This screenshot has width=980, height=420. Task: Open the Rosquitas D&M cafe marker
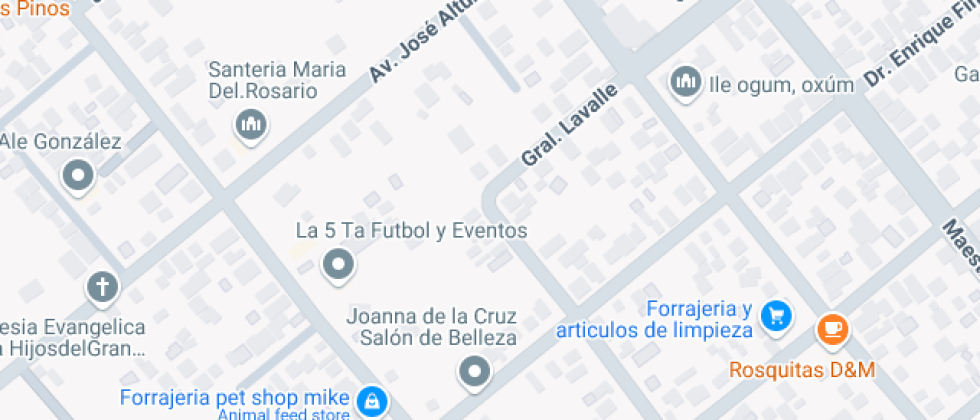point(832,328)
